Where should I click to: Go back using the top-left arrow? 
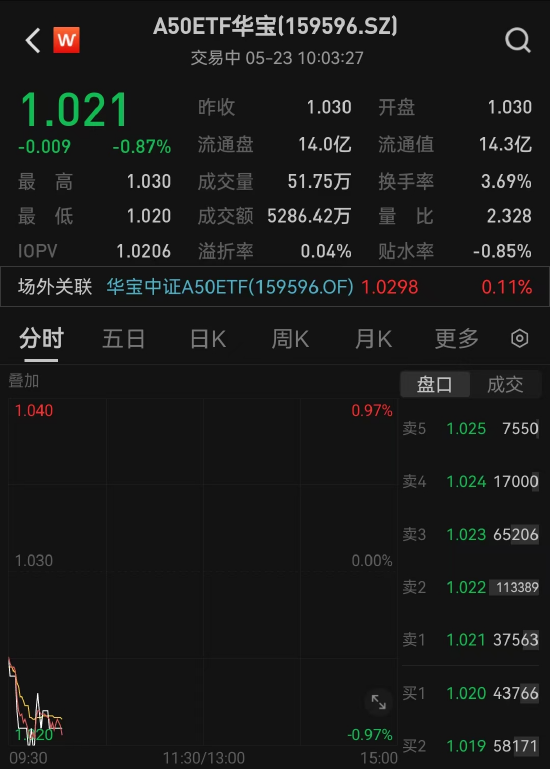coord(33,40)
